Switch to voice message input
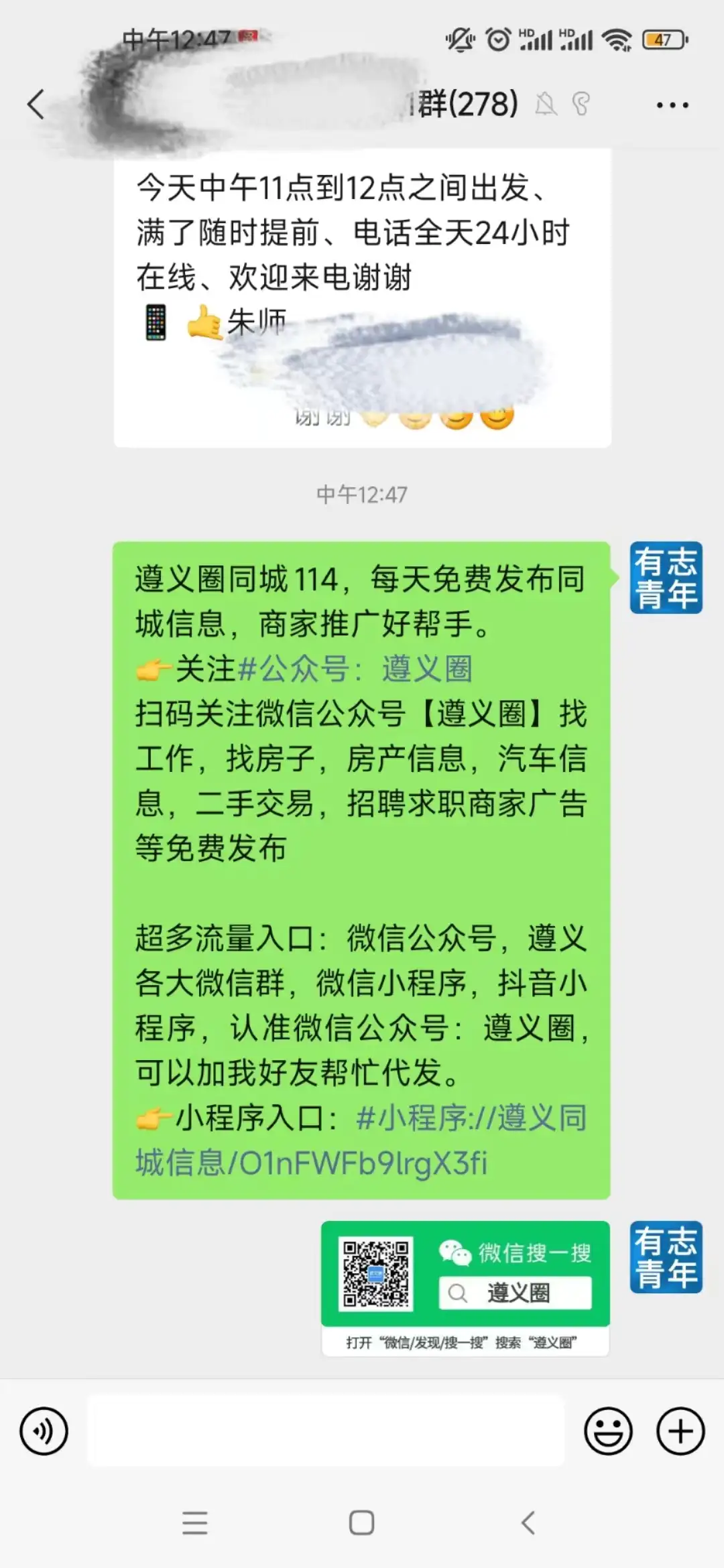This screenshot has height=1568, width=724. pyautogui.click(x=44, y=1431)
